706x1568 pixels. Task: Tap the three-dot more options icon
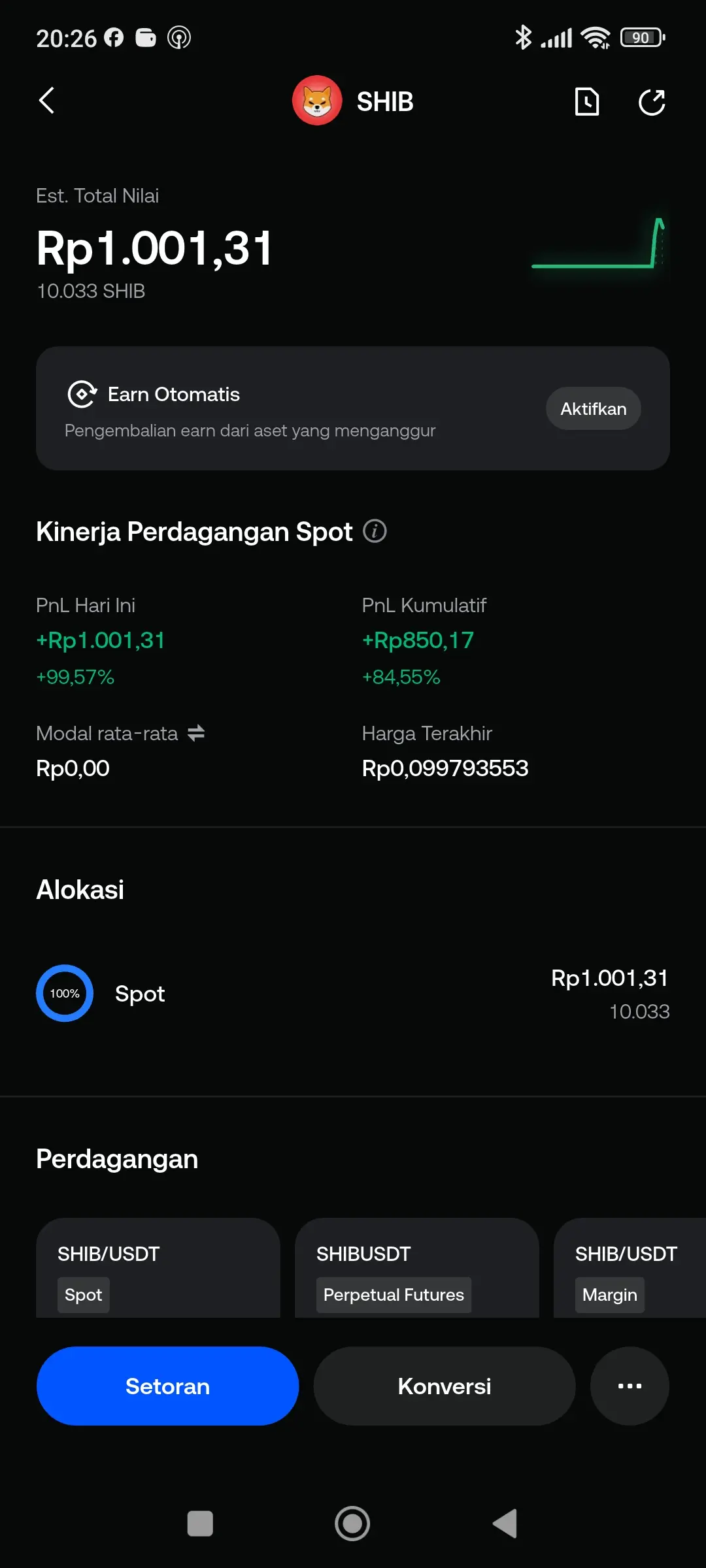pos(629,1386)
